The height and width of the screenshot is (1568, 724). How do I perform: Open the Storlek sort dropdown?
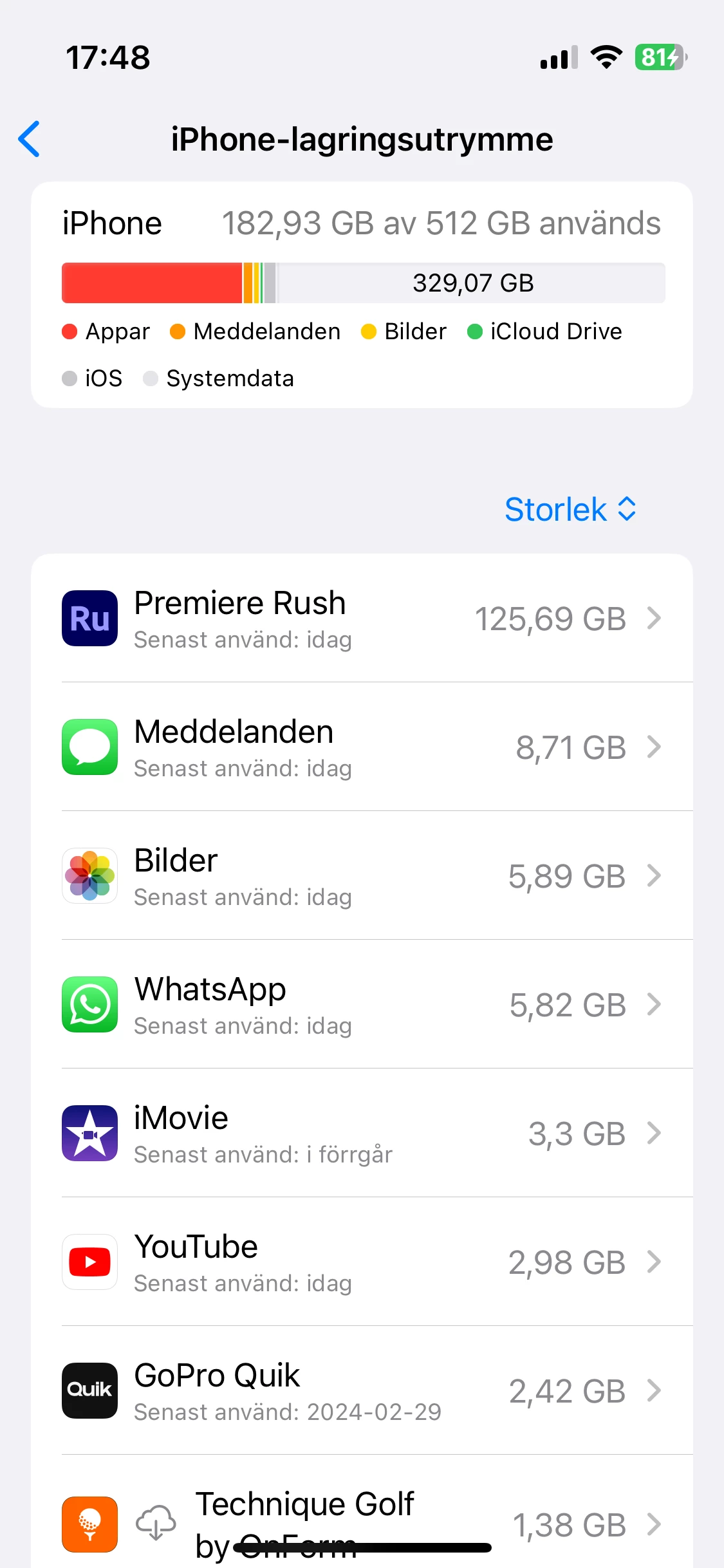[570, 509]
